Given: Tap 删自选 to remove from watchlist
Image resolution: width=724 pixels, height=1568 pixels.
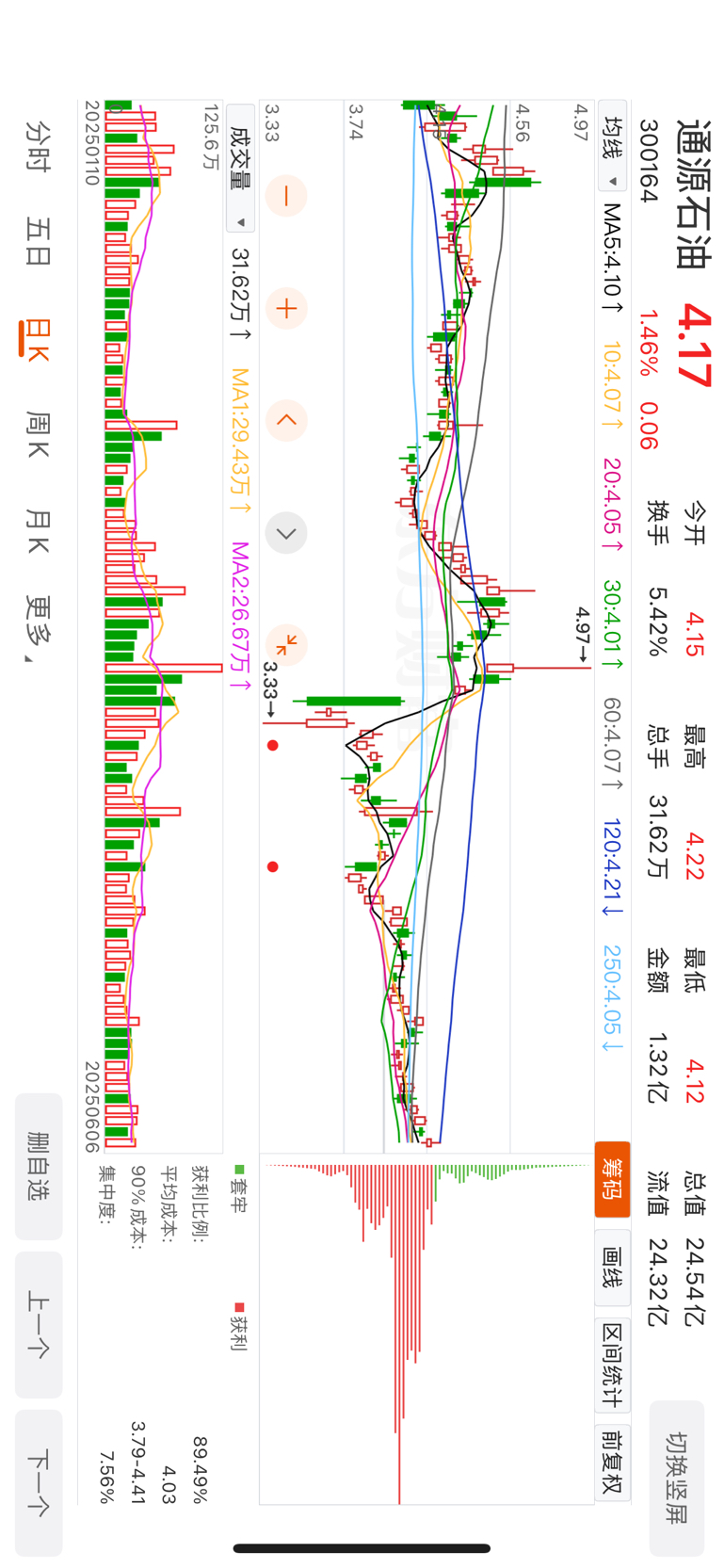Looking at the screenshot, I should (39, 1166).
